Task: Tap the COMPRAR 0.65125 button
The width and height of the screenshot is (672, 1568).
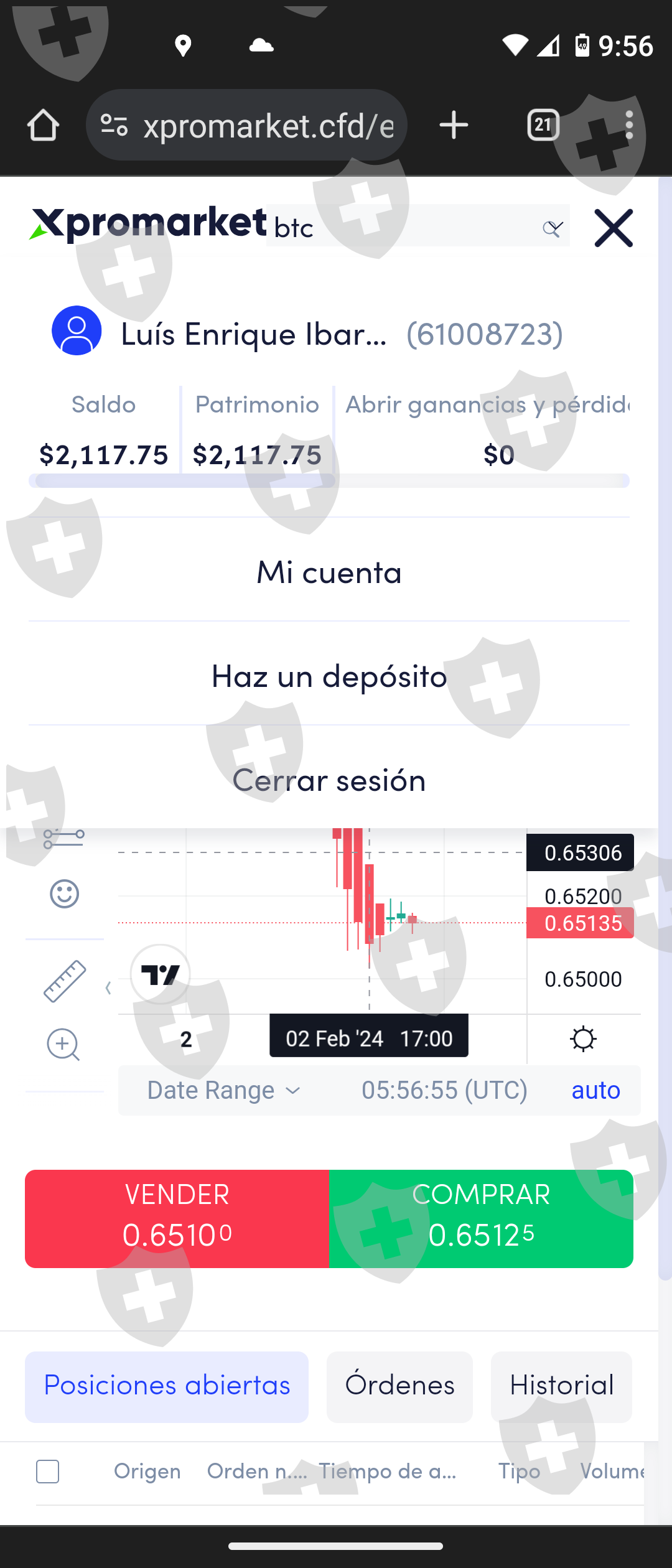Action: 481,1218
